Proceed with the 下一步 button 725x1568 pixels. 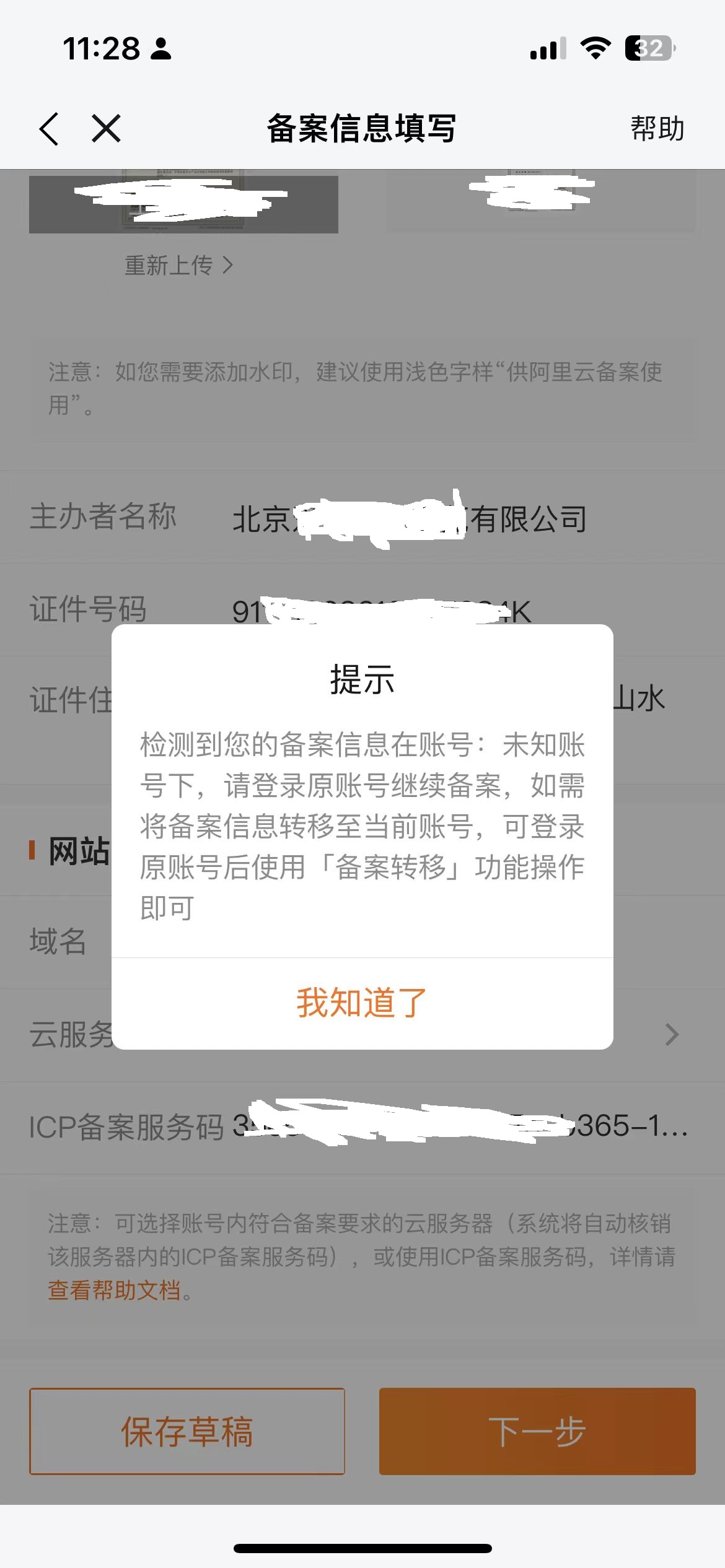click(x=537, y=1431)
